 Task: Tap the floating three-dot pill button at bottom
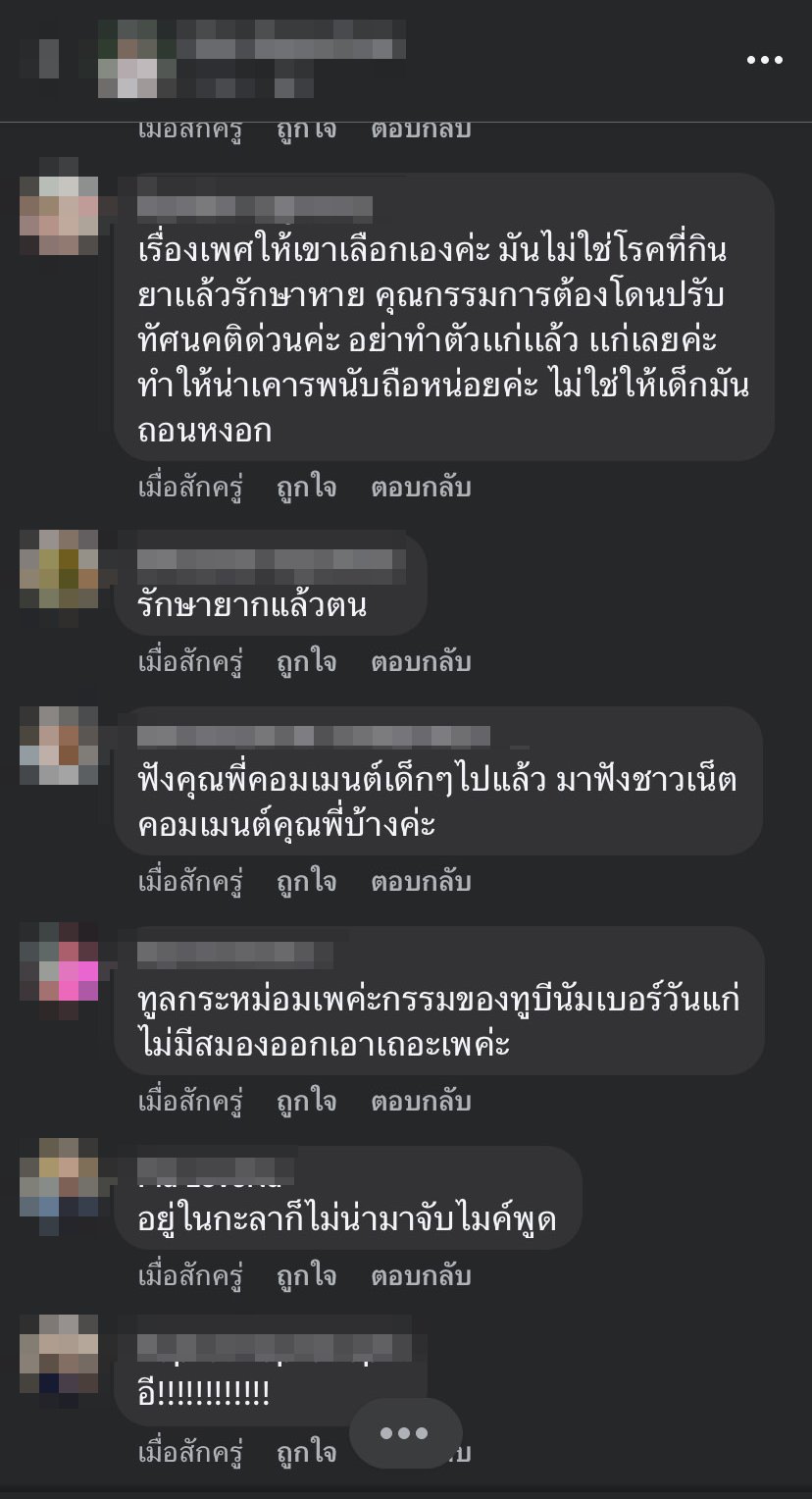click(x=405, y=1433)
